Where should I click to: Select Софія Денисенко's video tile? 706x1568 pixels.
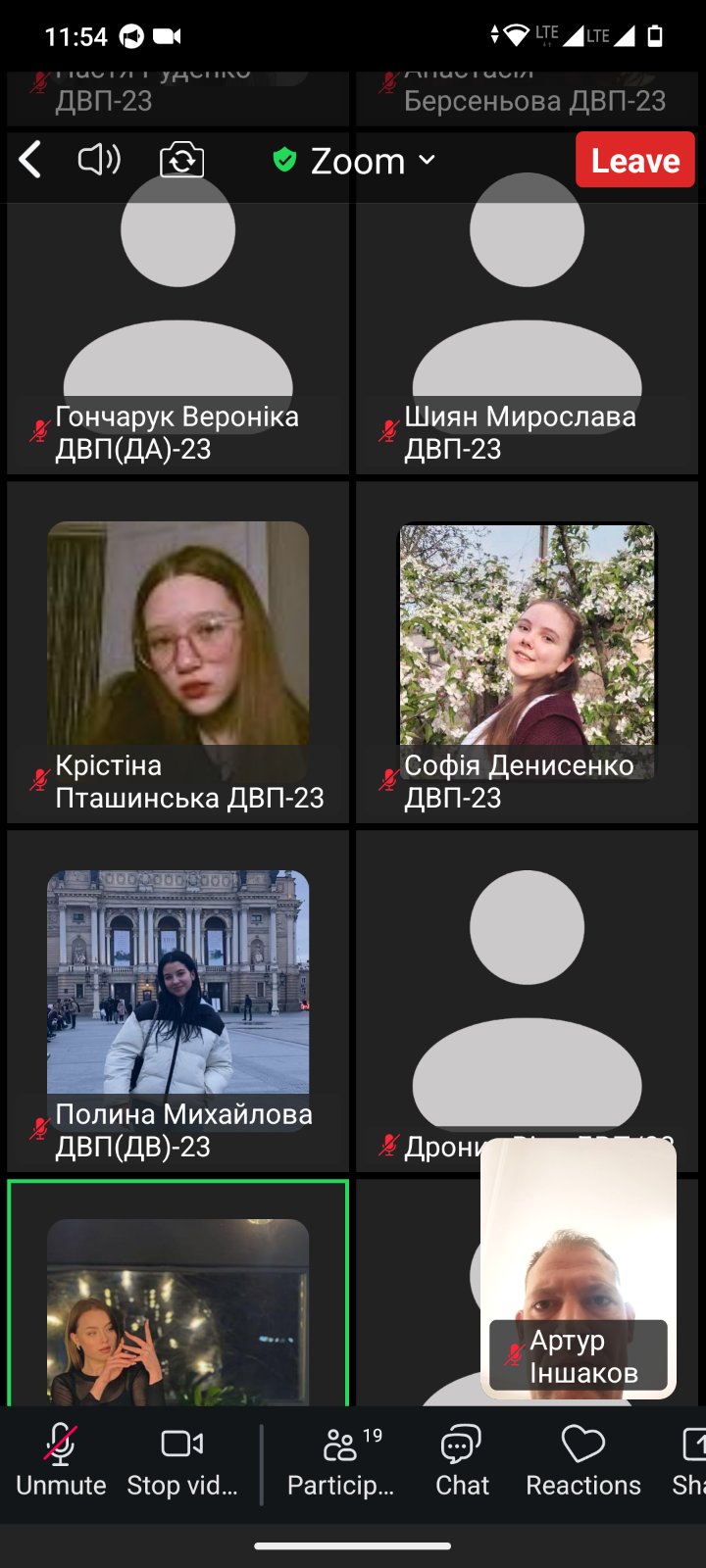[527, 652]
